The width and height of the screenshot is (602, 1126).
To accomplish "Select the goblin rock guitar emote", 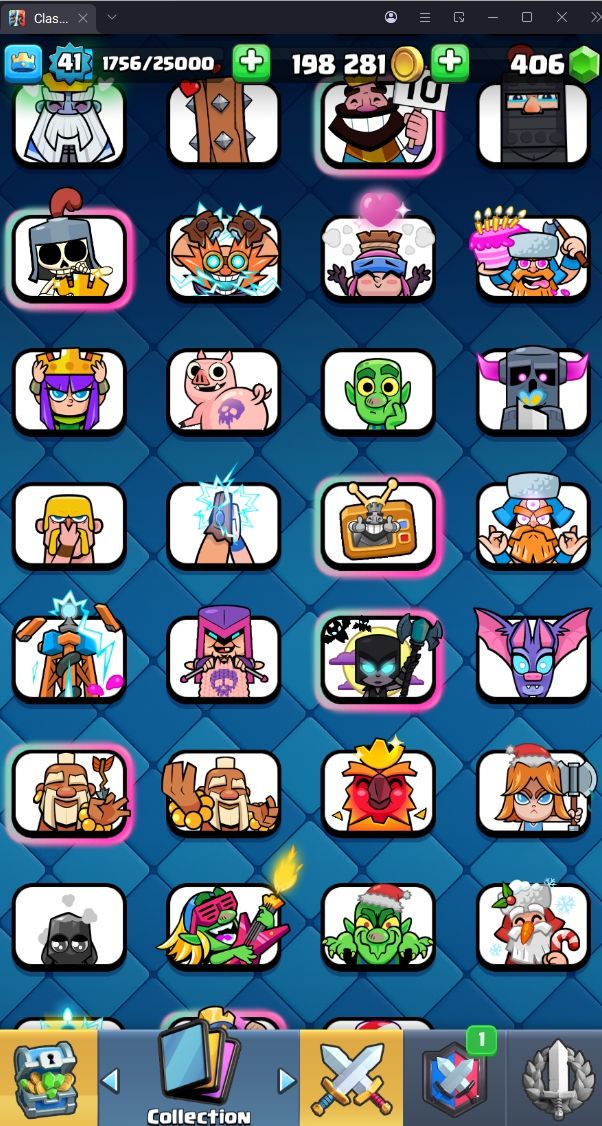I will (x=224, y=922).
